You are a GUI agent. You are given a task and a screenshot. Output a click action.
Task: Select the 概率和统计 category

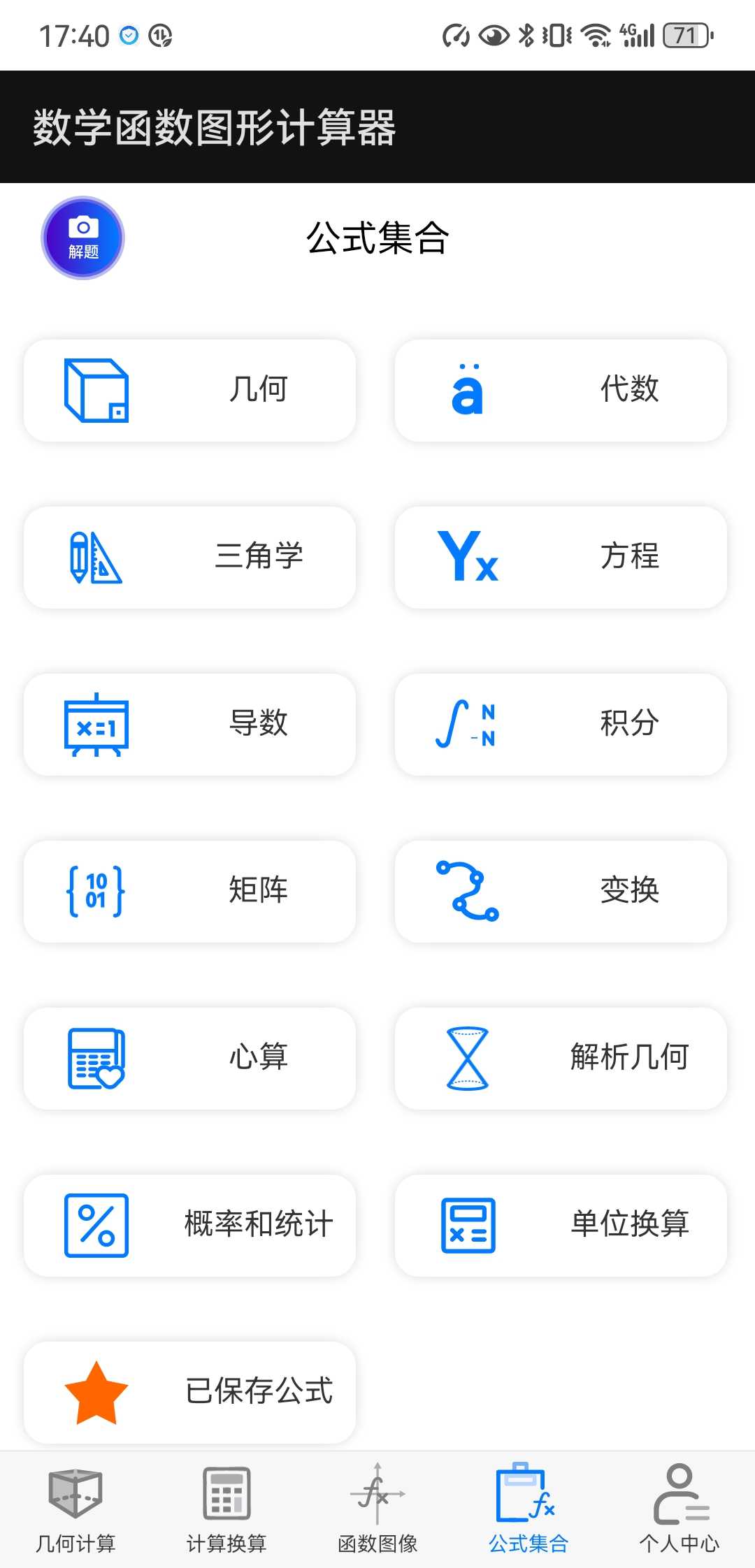tap(190, 1226)
